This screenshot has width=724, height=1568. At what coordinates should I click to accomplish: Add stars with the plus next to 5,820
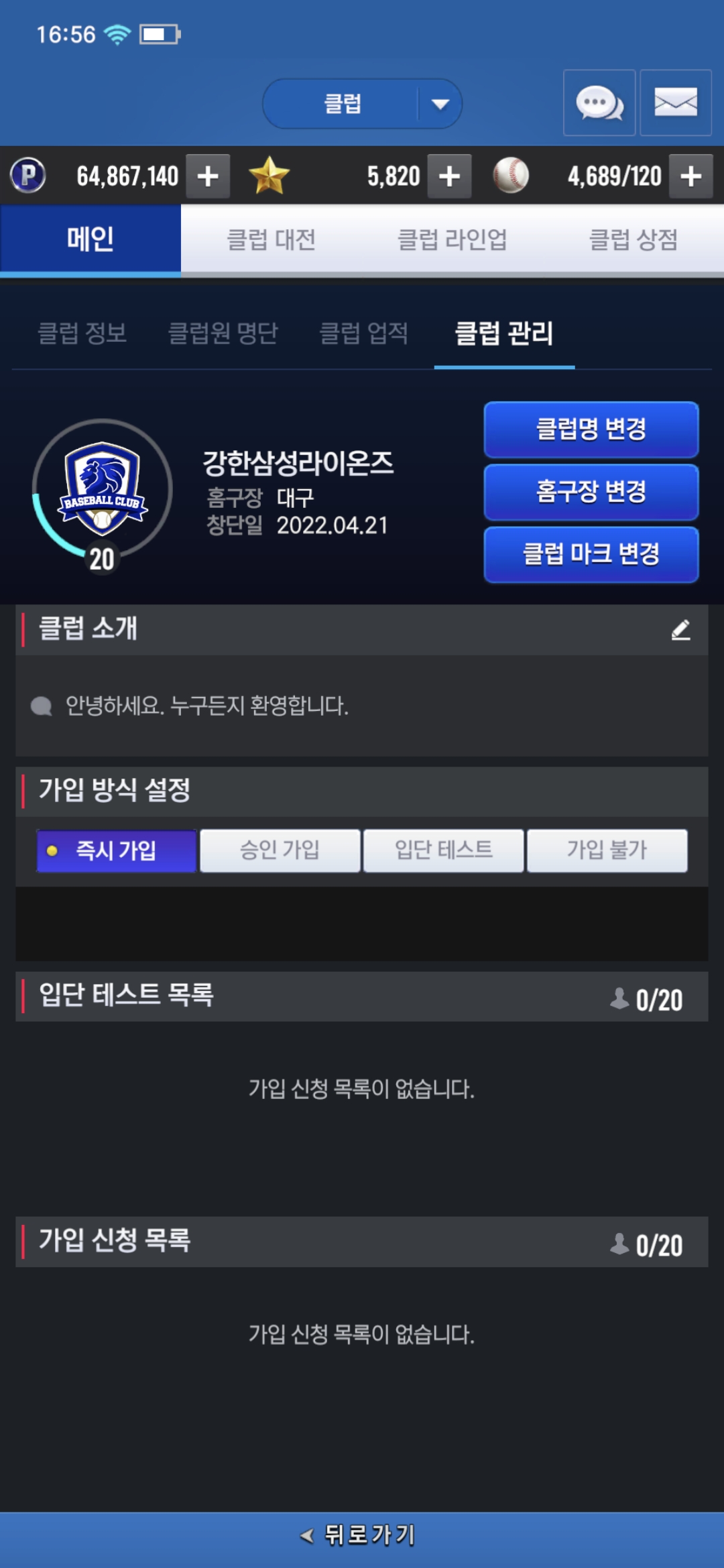pyautogui.click(x=449, y=176)
